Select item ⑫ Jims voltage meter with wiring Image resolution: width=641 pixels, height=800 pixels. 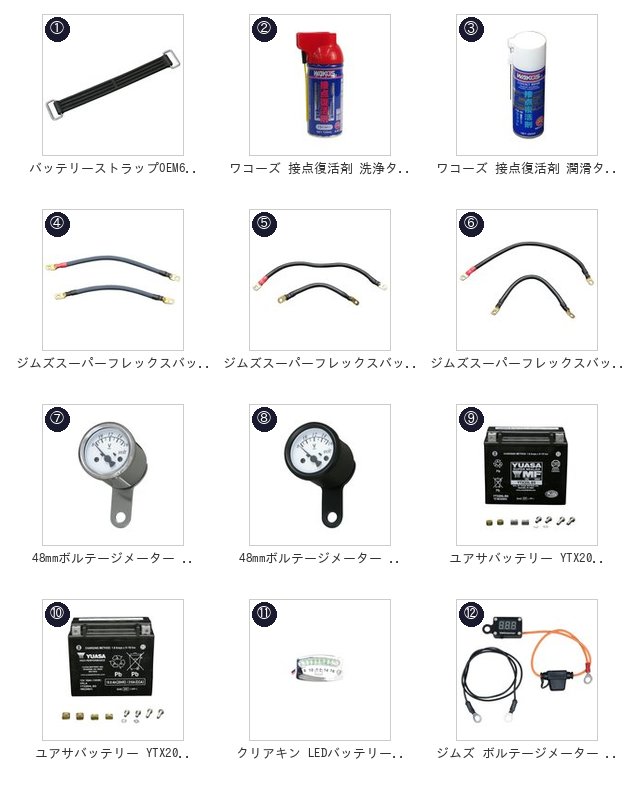tap(527, 670)
